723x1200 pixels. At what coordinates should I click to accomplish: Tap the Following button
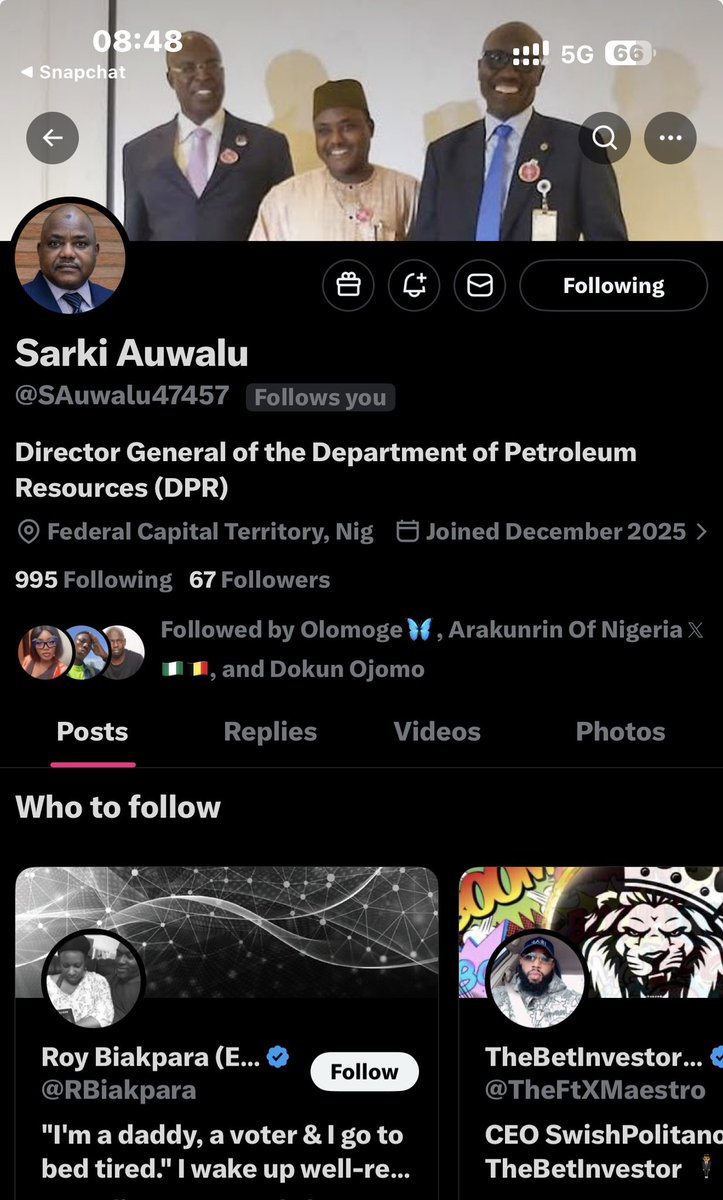pos(614,286)
